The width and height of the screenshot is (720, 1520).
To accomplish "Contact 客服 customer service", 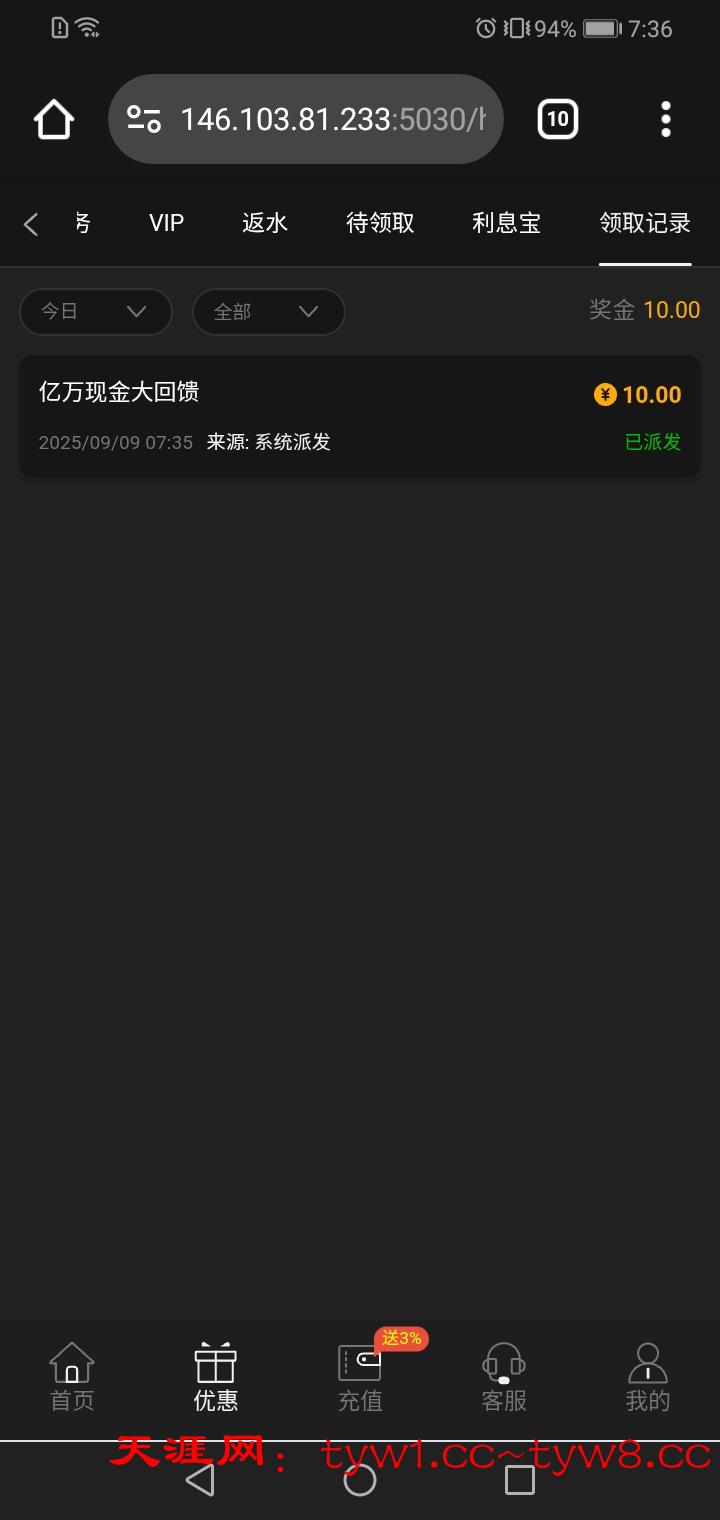I will click(x=504, y=1378).
